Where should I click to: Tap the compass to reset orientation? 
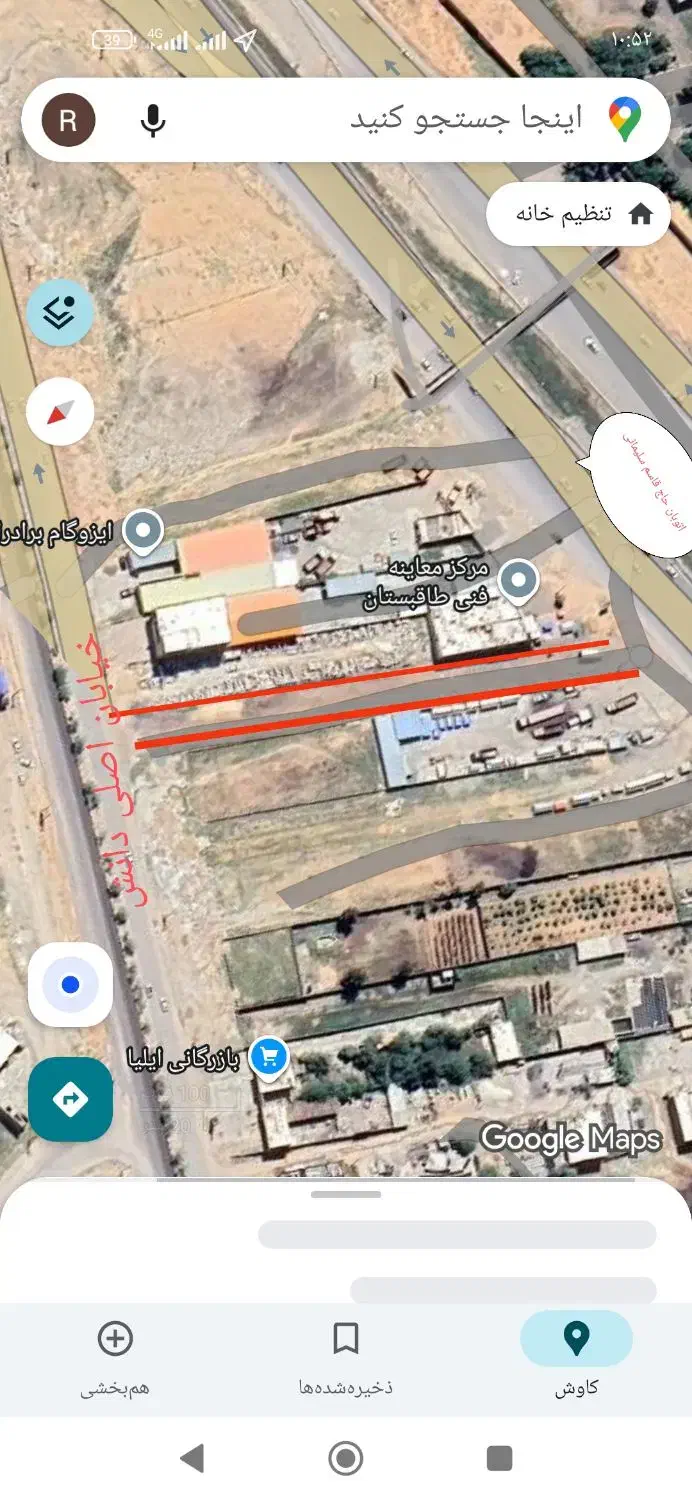click(60, 412)
